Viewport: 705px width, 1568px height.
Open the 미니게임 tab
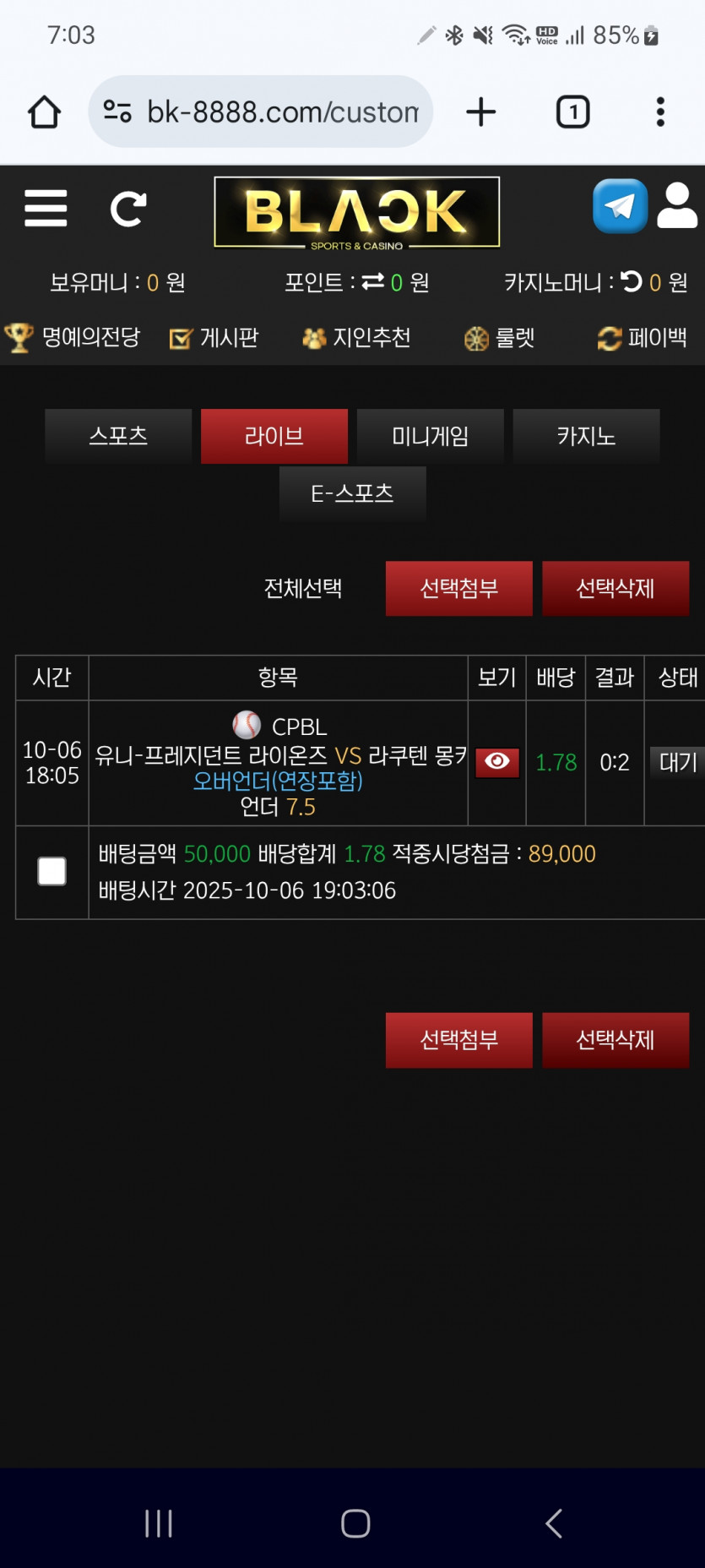(x=431, y=436)
